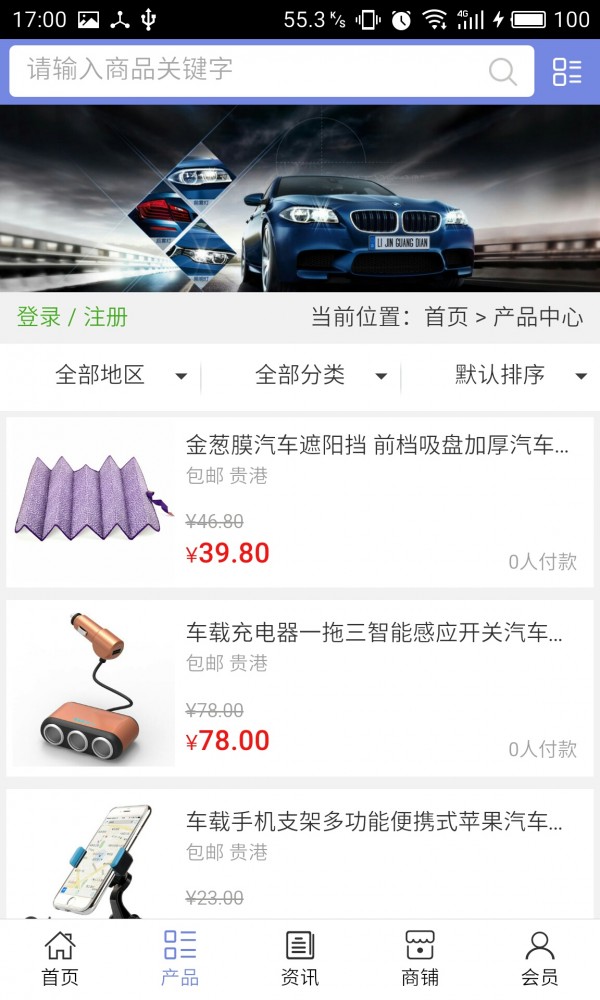The image size is (600, 1000).
Task: Tap the 首页 breadcrumb link
Action: point(446,318)
